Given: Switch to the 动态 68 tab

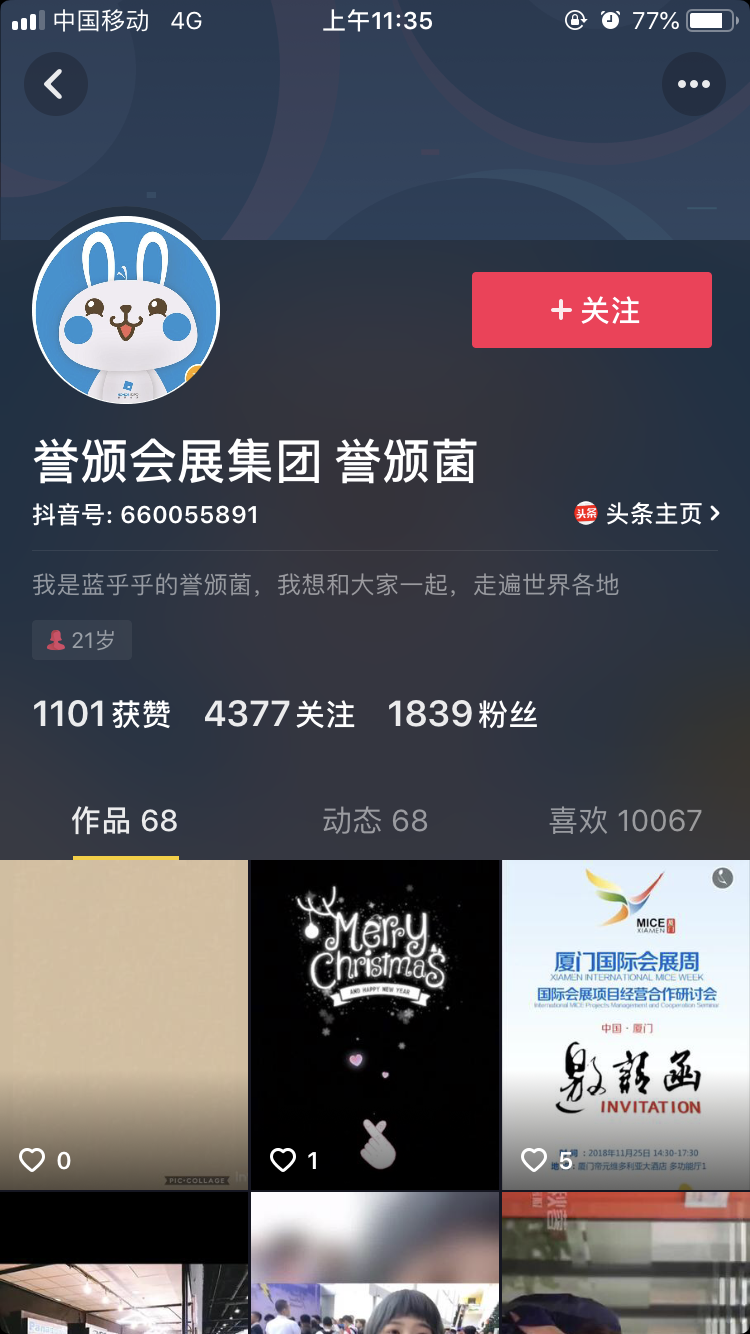Looking at the screenshot, I should coord(375,821).
